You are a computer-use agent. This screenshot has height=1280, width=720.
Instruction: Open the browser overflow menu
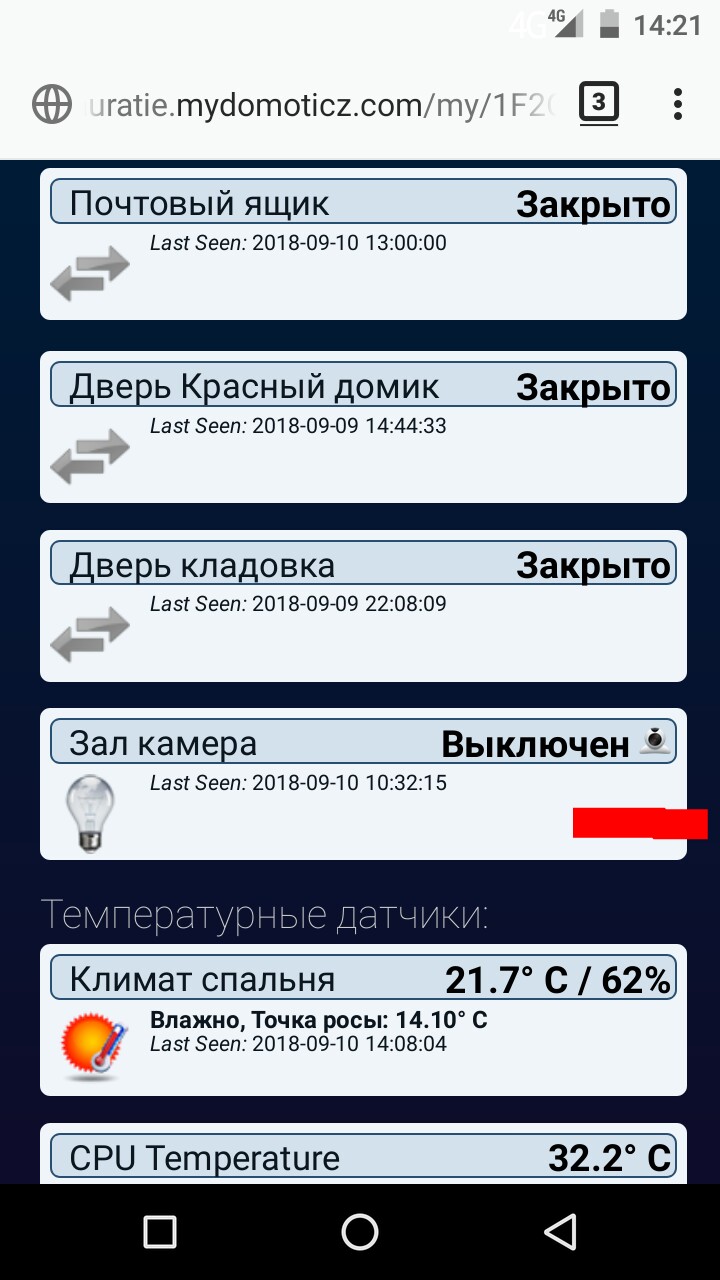678,104
